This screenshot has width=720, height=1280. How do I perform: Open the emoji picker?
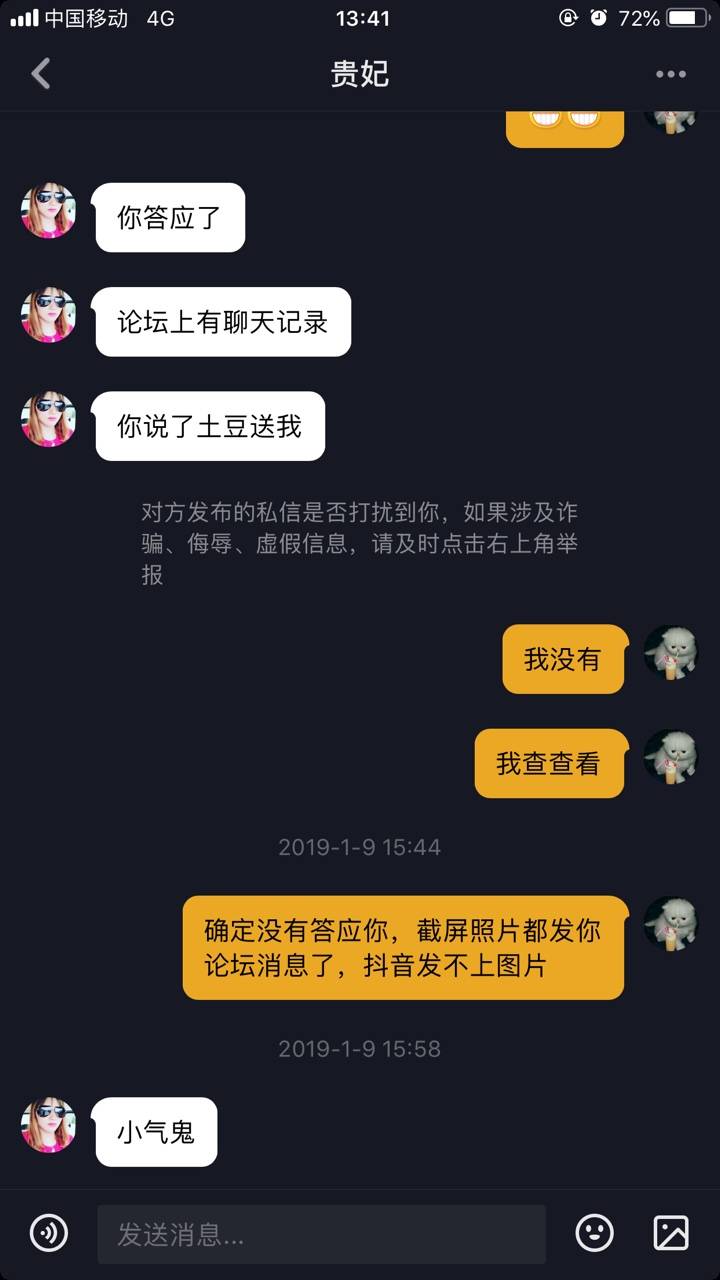[x=595, y=1233]
